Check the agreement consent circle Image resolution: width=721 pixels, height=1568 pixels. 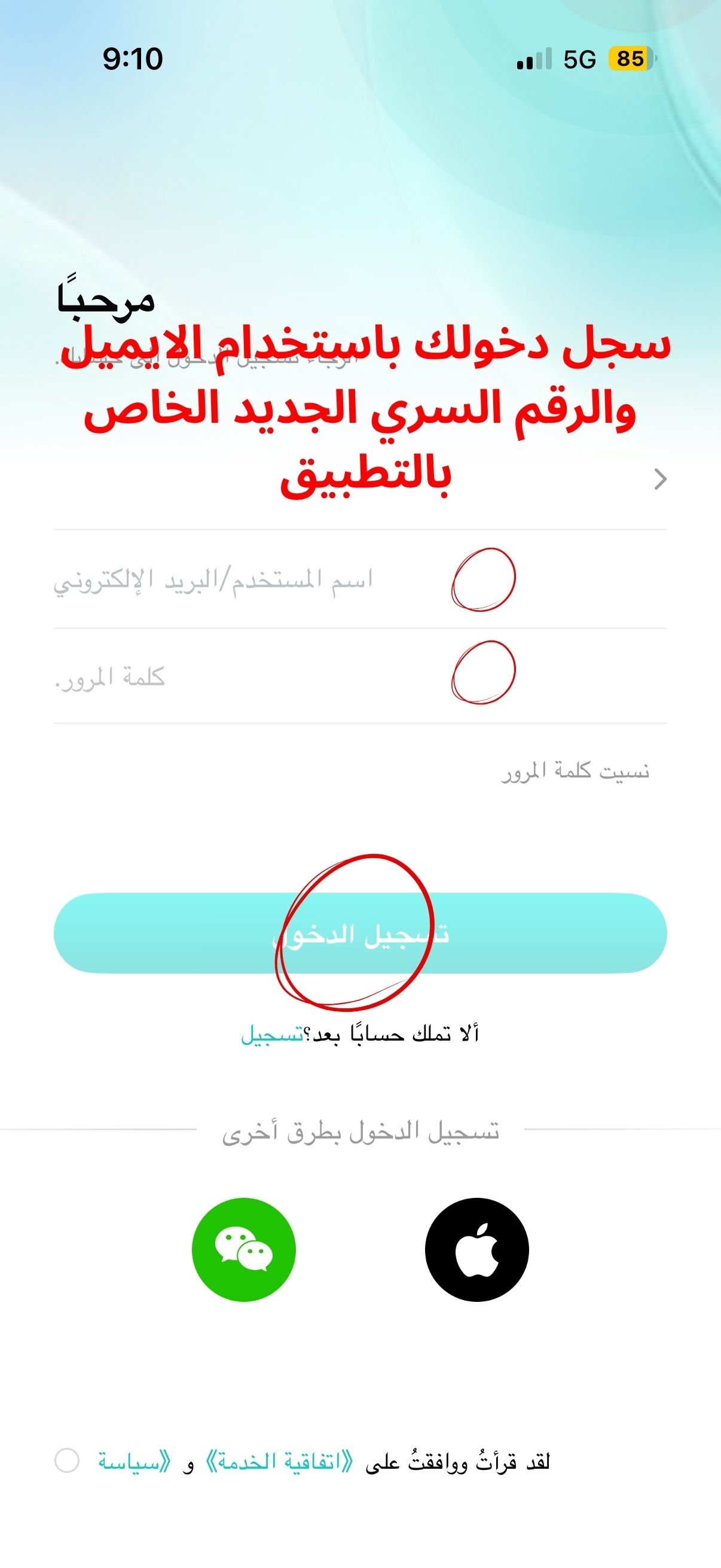[x=67, y=1462]
